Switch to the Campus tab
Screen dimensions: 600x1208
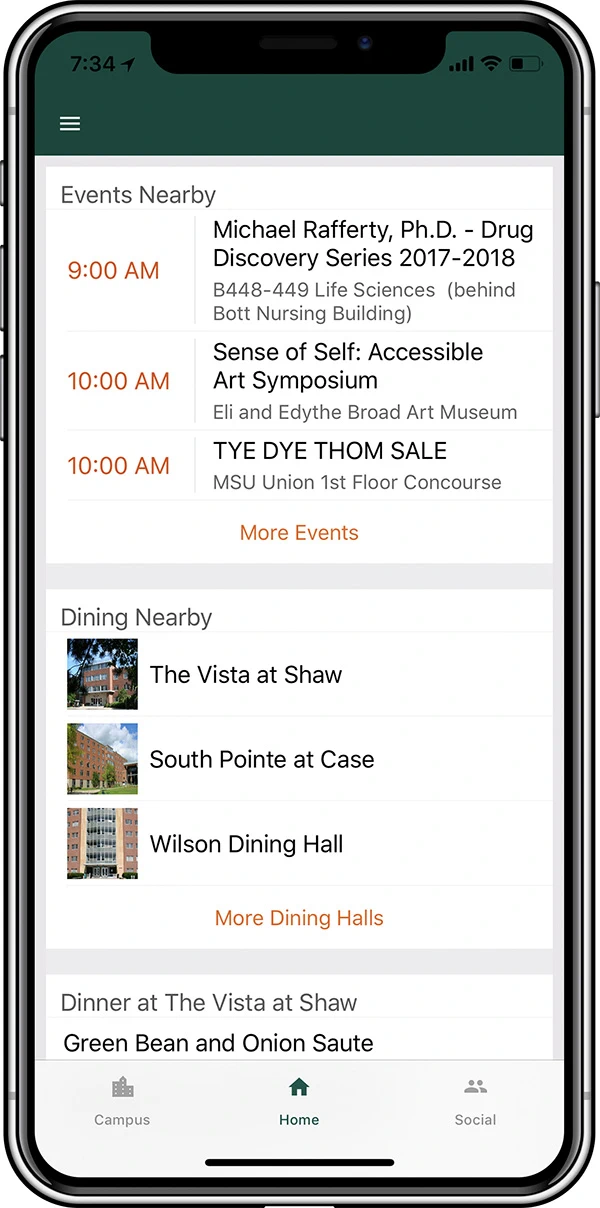122,1100
